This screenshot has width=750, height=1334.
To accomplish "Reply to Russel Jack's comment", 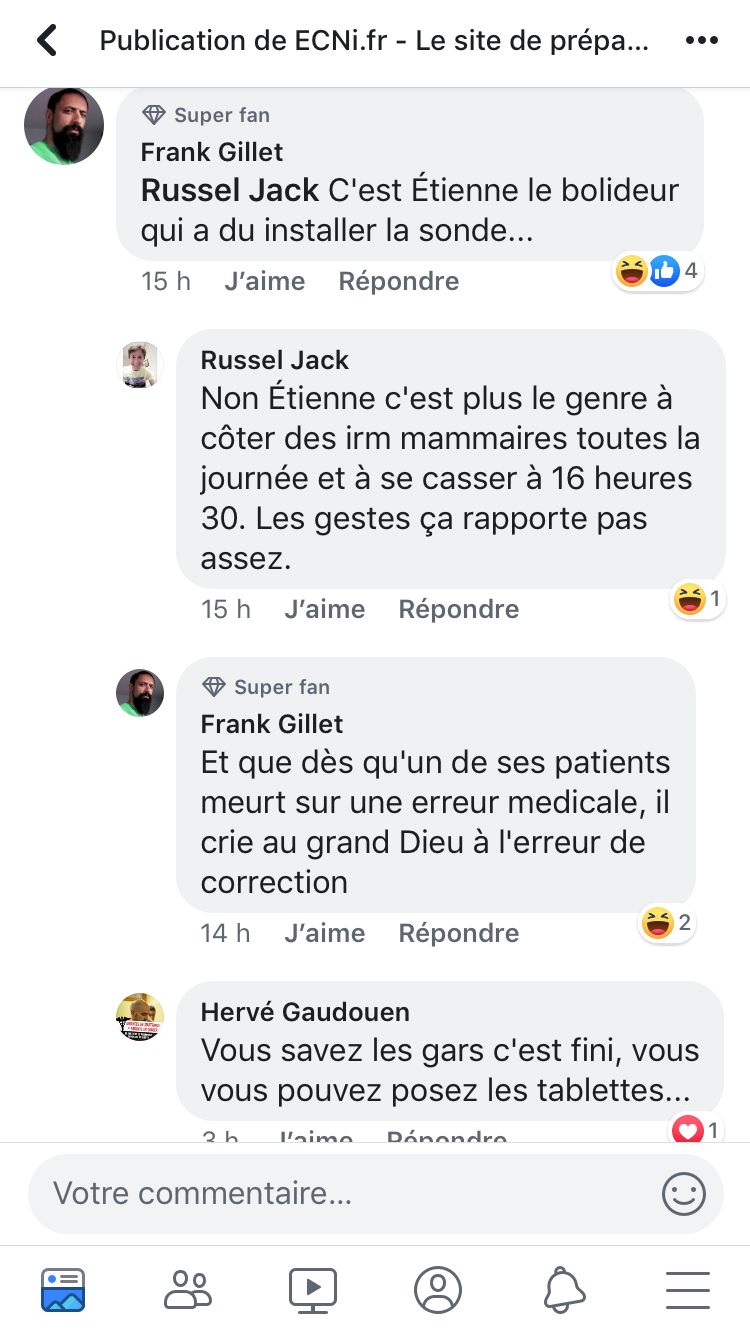I will pos(458,609).
